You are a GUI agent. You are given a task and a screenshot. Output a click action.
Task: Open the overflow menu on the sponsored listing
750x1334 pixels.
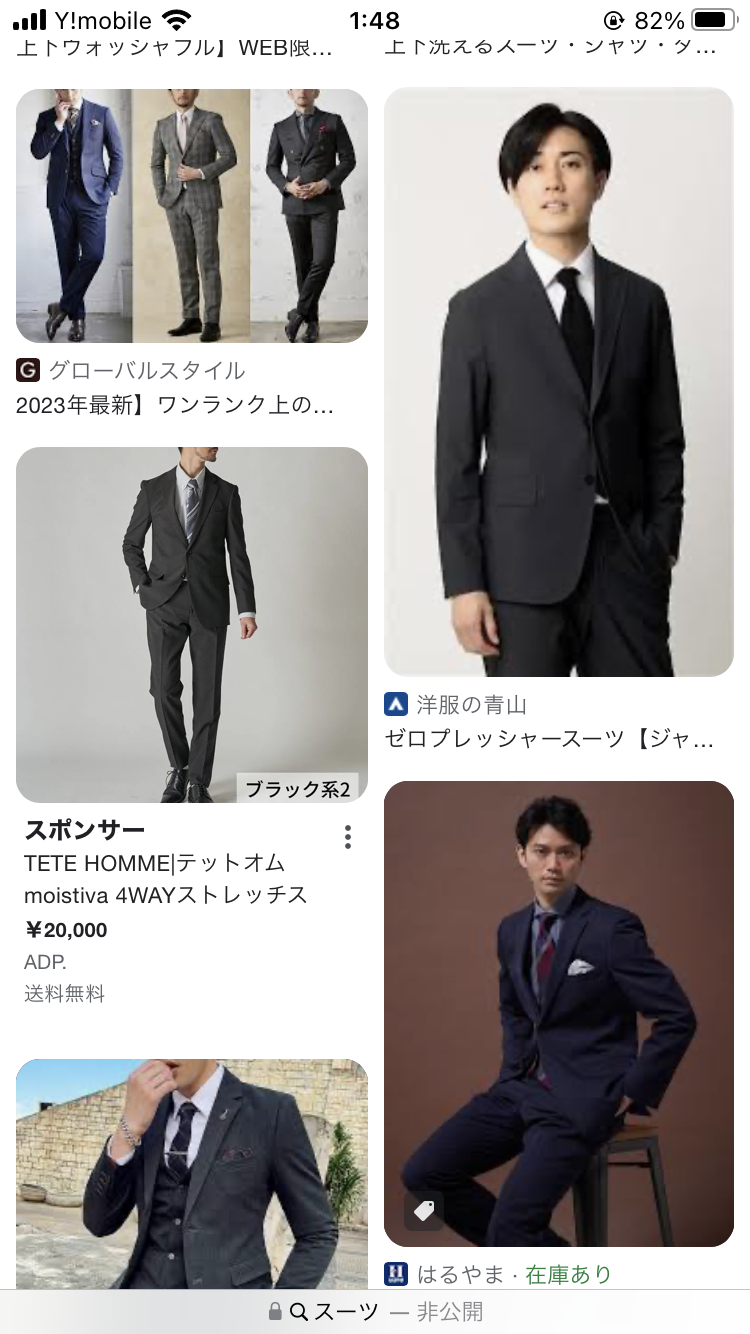click(347, 837)
